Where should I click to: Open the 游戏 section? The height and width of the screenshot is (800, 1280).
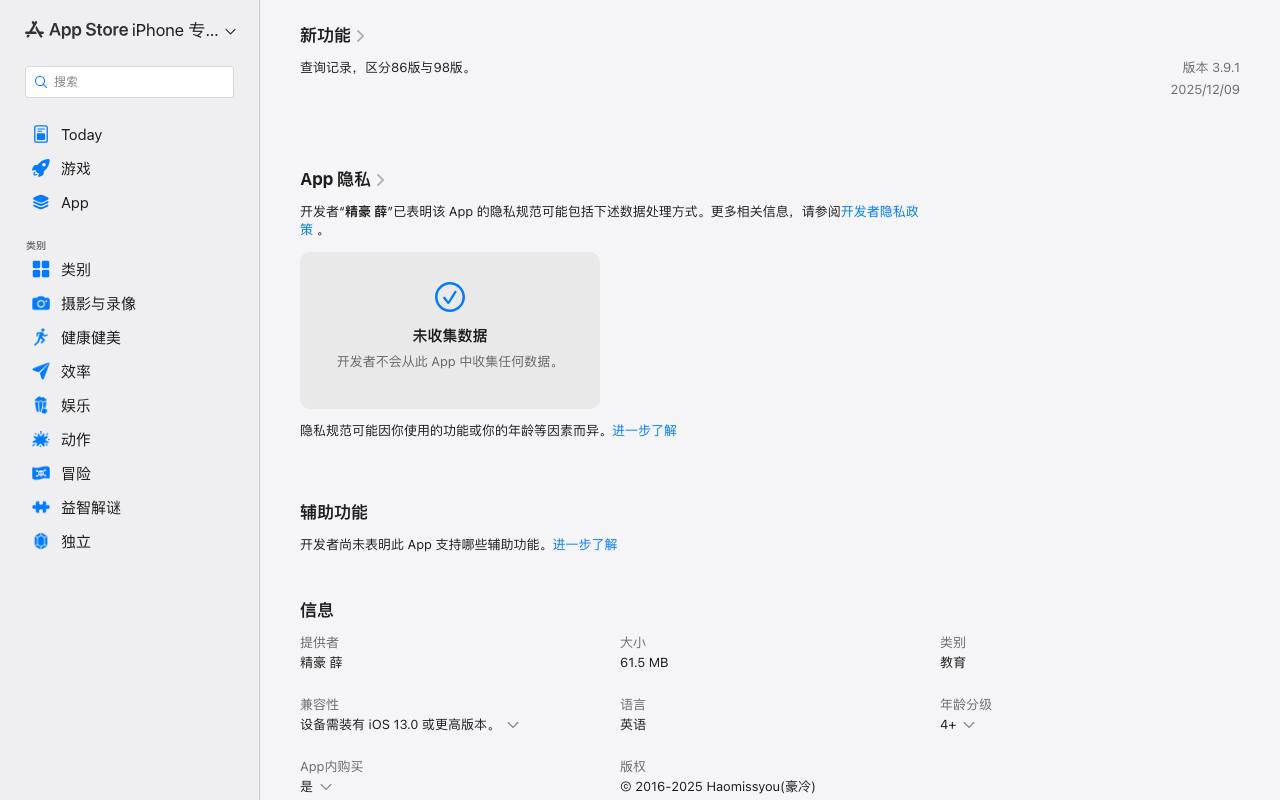(x=129, y=169)
